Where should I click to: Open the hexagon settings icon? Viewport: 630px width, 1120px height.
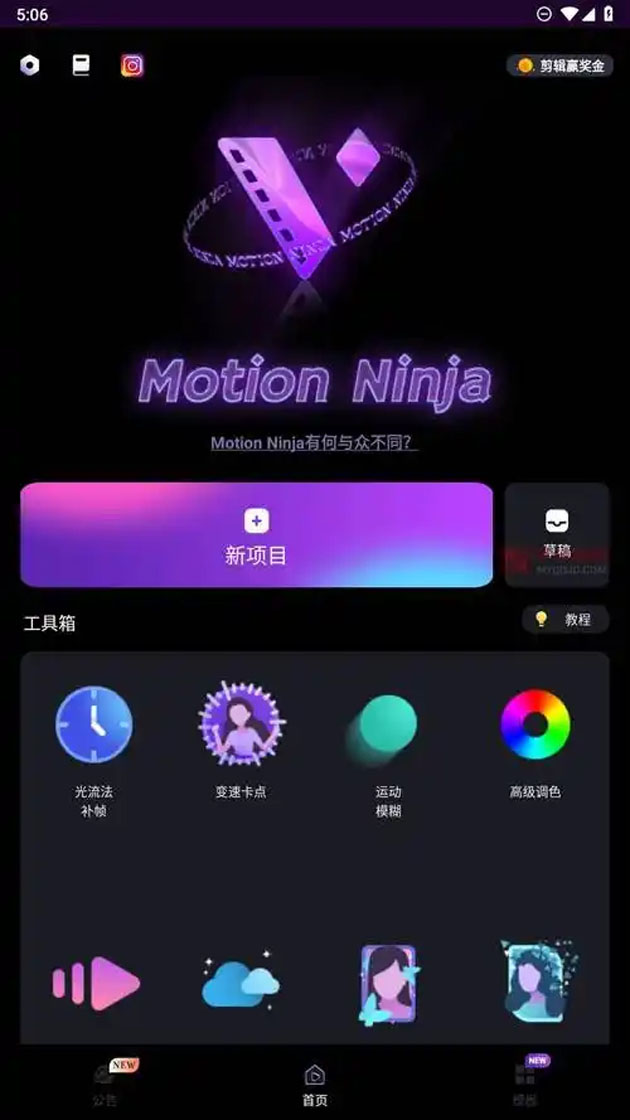tap(30, 66)
